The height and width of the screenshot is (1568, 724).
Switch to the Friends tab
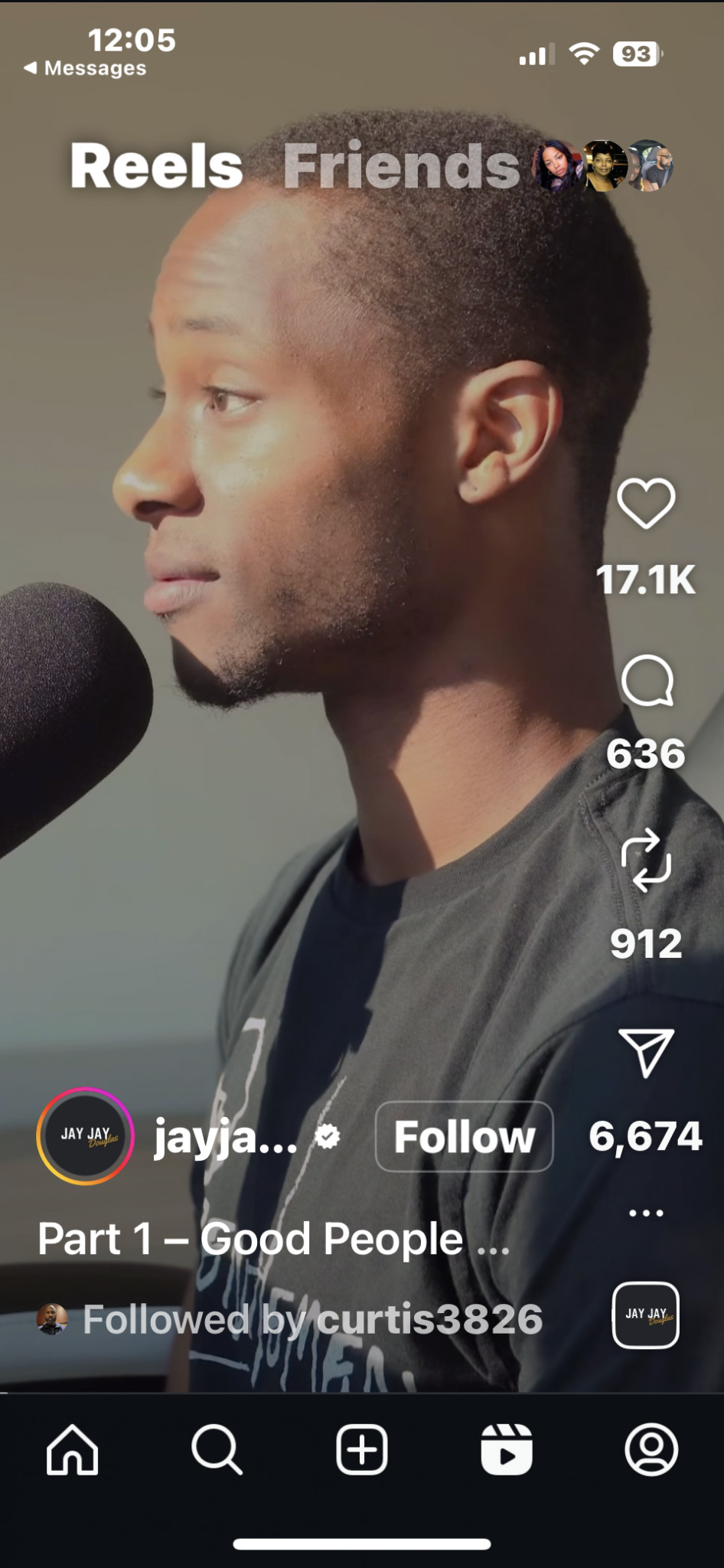tap(401, 166)
